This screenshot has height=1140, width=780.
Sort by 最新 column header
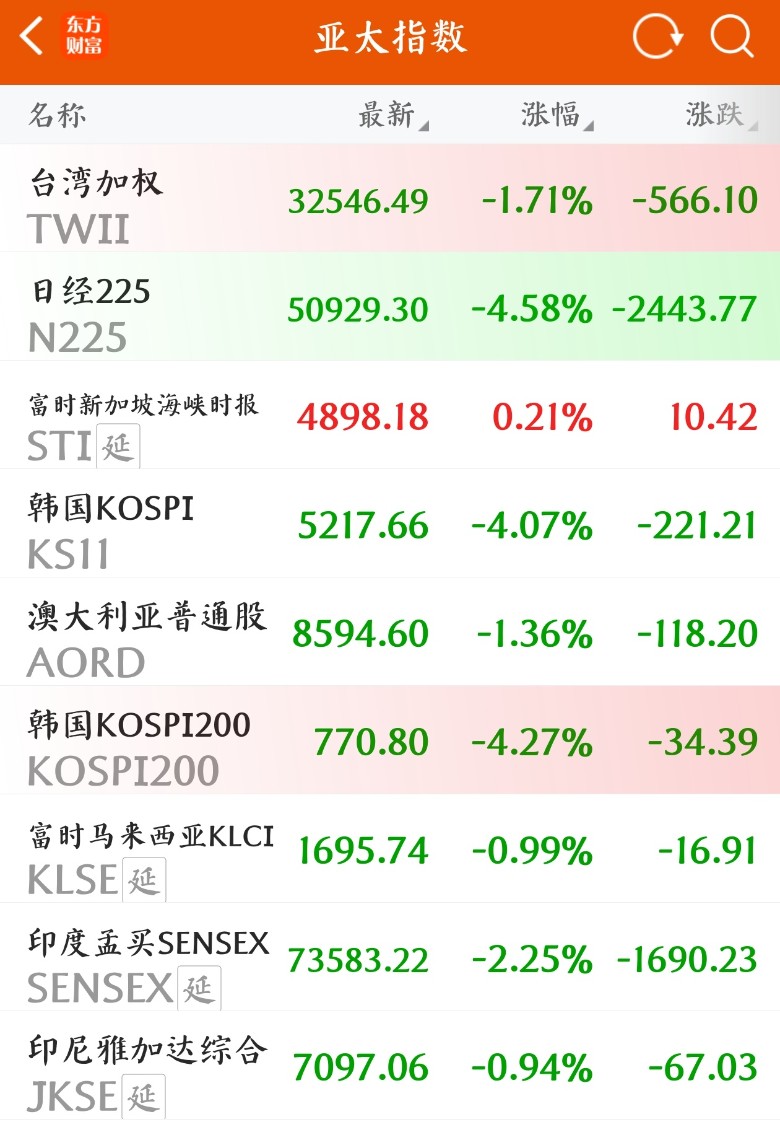point(390,115)
